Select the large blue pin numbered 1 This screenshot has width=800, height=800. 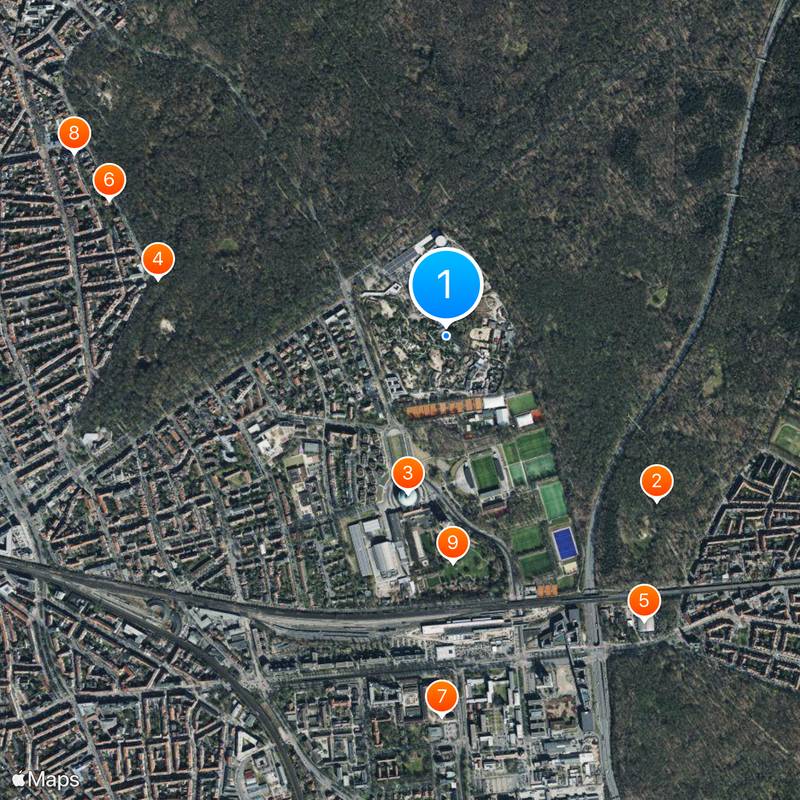pos(446,285)
